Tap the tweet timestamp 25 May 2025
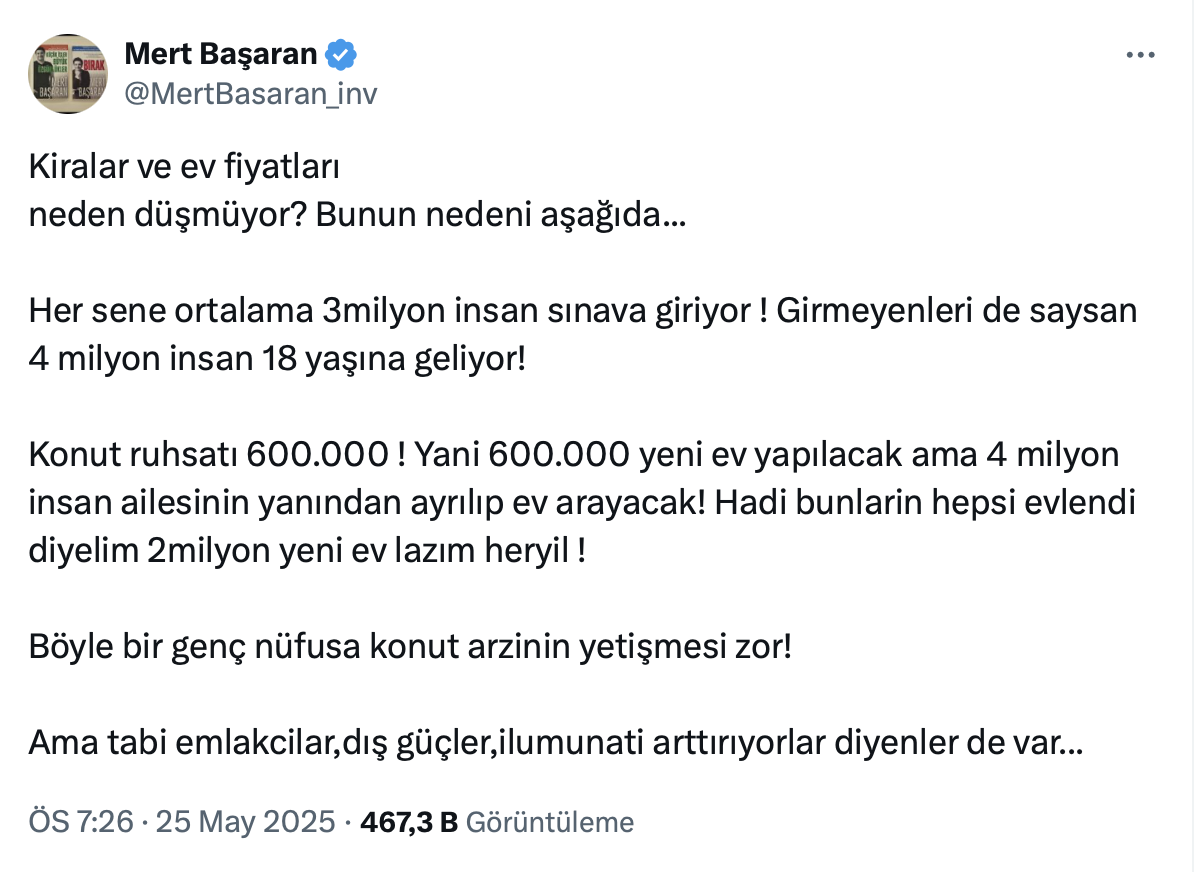The image size is (1194, 872). [x=183, y=822]
